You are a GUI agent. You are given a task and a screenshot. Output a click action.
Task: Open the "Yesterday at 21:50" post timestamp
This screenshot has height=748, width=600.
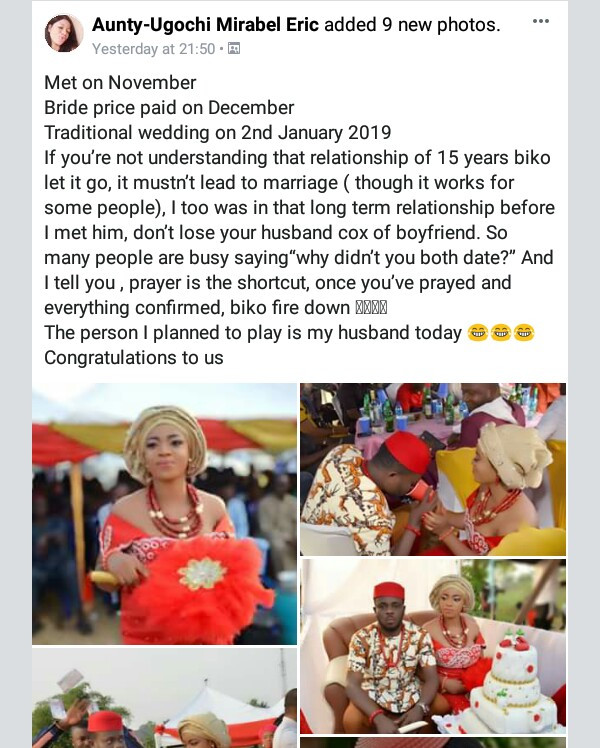click(x=152, y=48)
